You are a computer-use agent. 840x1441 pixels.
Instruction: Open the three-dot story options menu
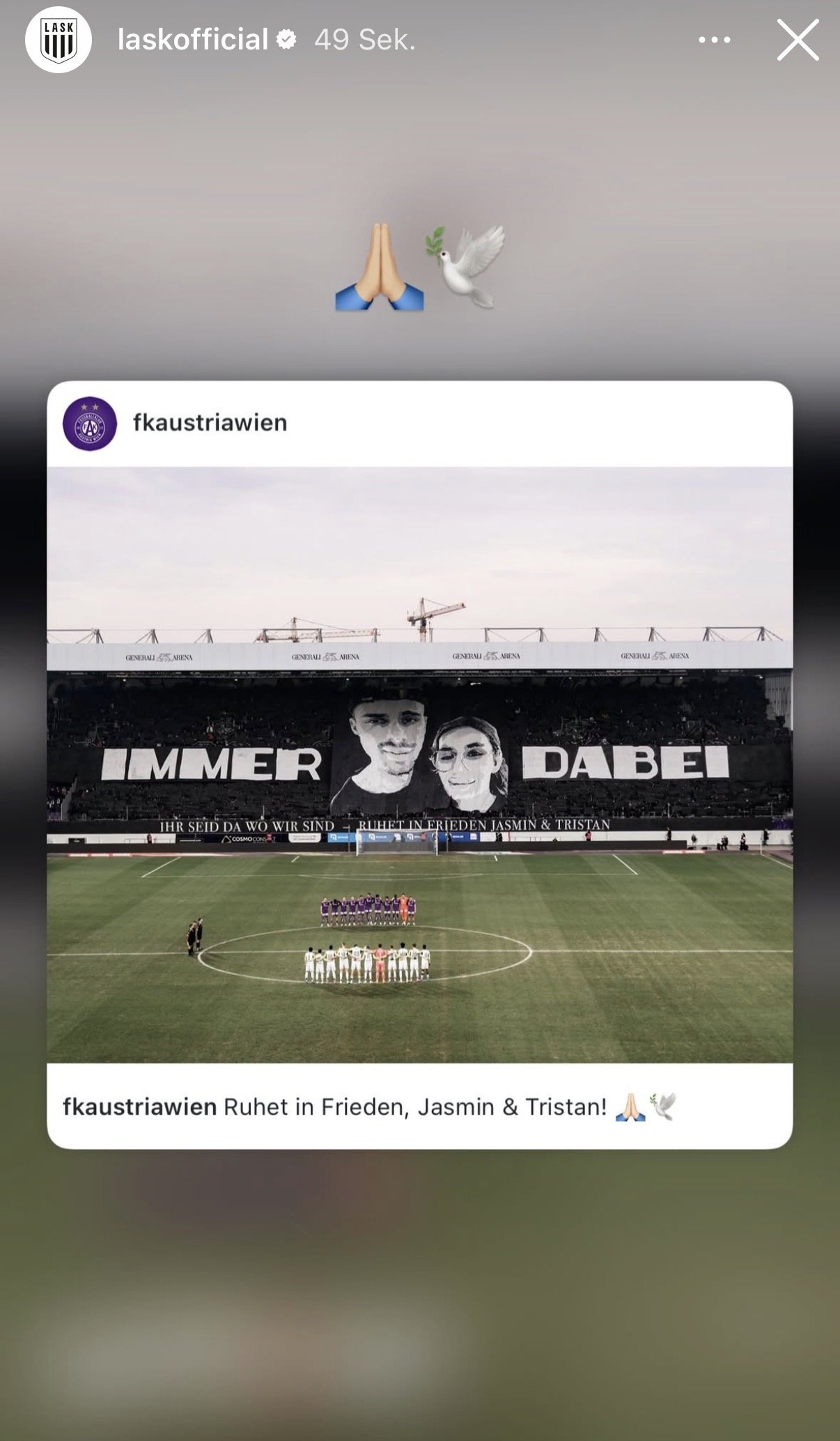[715, 40]
